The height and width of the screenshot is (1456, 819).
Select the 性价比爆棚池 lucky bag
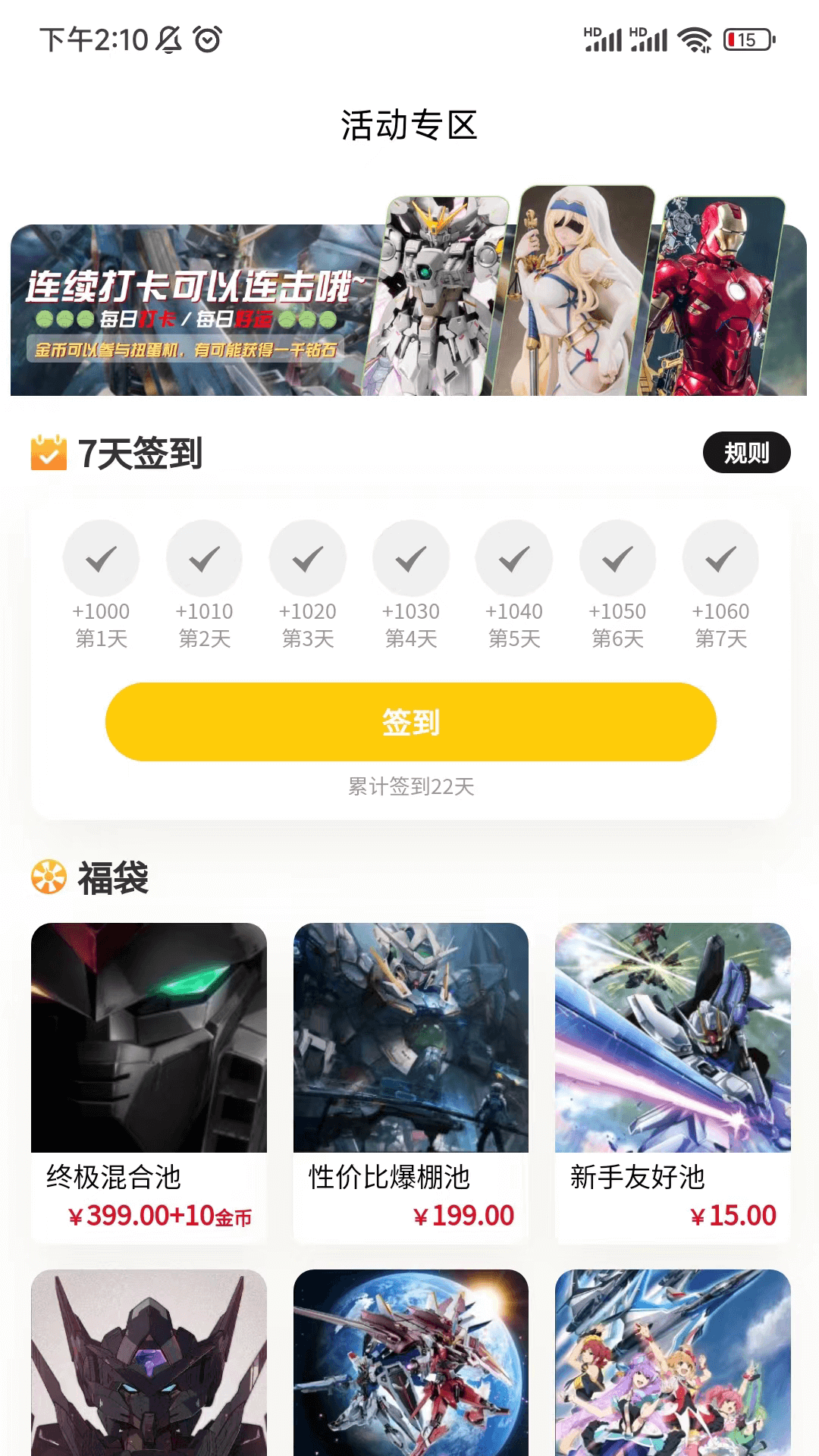(410, 1078)
